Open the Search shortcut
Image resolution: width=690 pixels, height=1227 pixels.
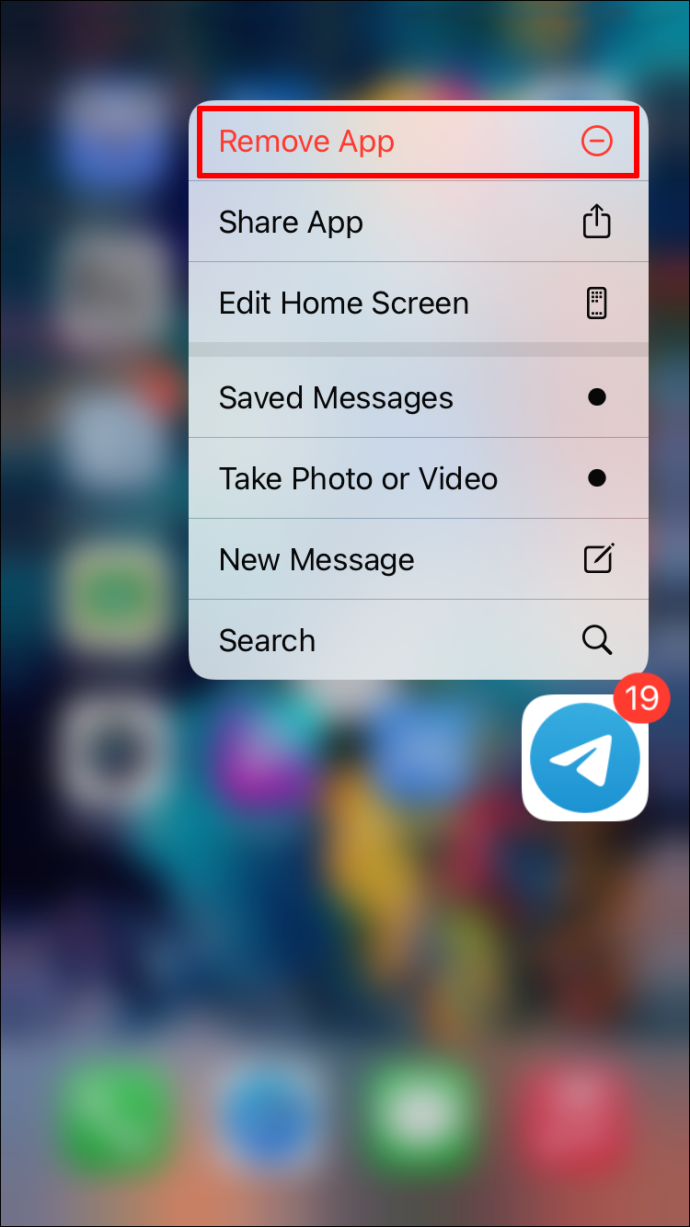(418, 640)
